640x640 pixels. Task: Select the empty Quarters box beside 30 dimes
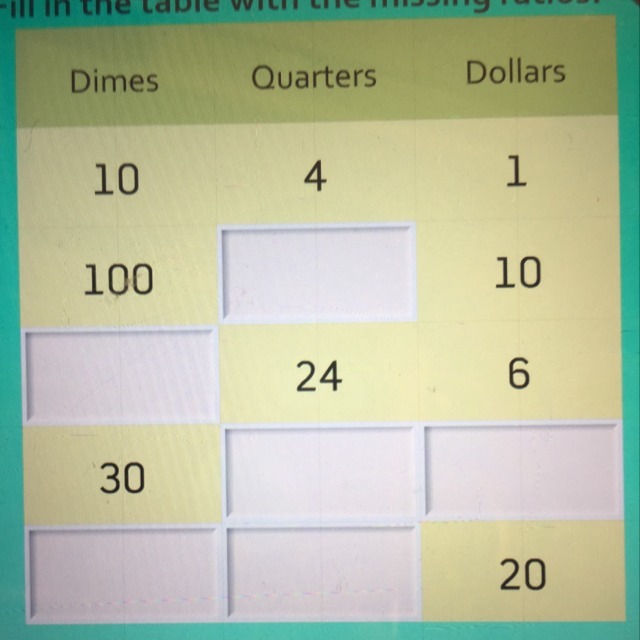pyautogui.click(x=320, y=472)
